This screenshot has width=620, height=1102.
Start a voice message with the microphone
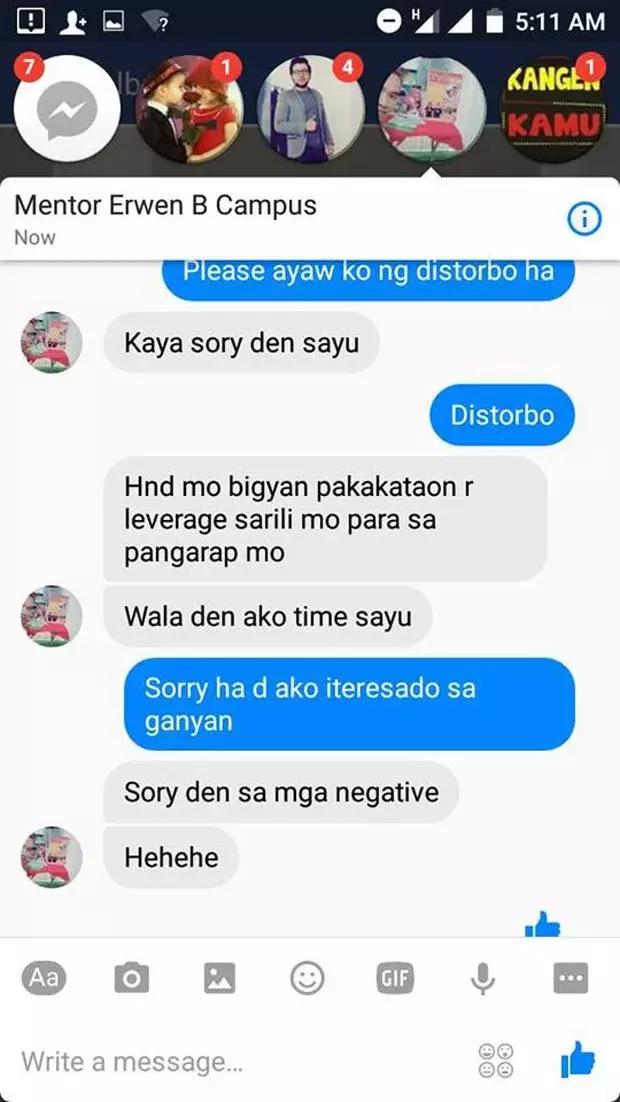coord(483,978)
